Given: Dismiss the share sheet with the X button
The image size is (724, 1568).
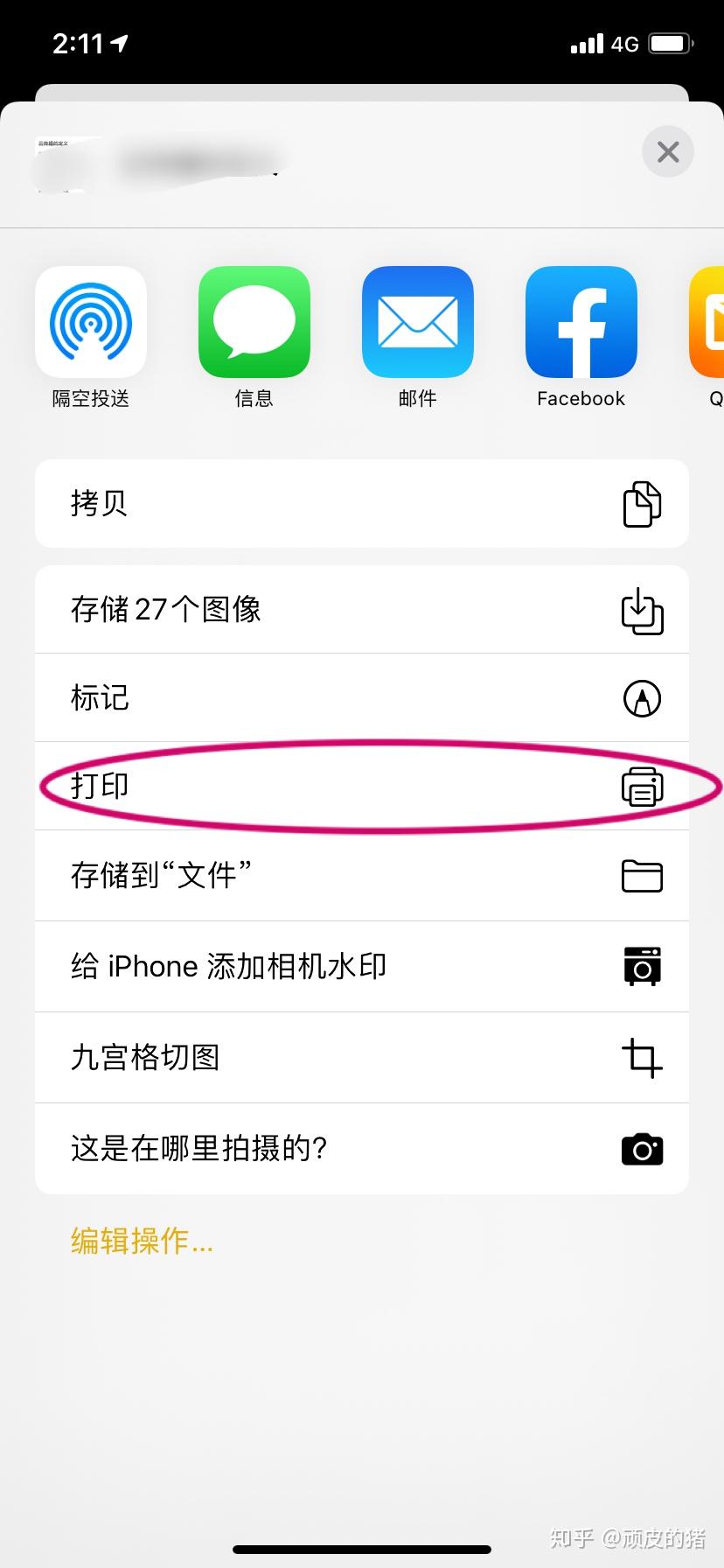Looking at the screenshot, I should click(667, 151).
